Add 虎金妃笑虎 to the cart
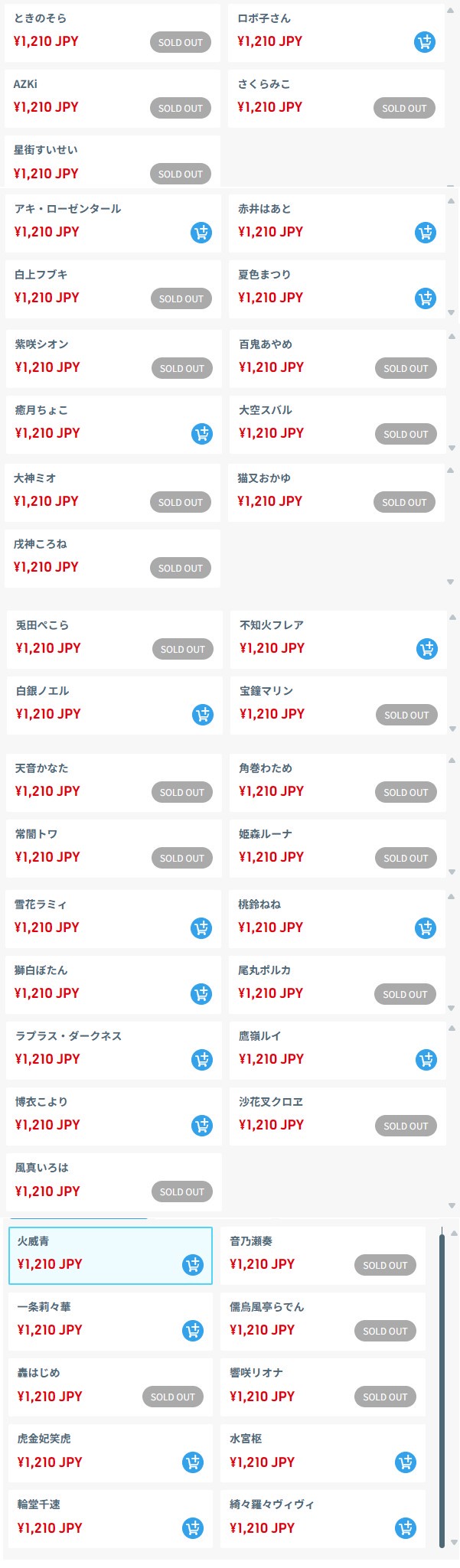Screen dimensions: 460x1568 coord(193,1462)
